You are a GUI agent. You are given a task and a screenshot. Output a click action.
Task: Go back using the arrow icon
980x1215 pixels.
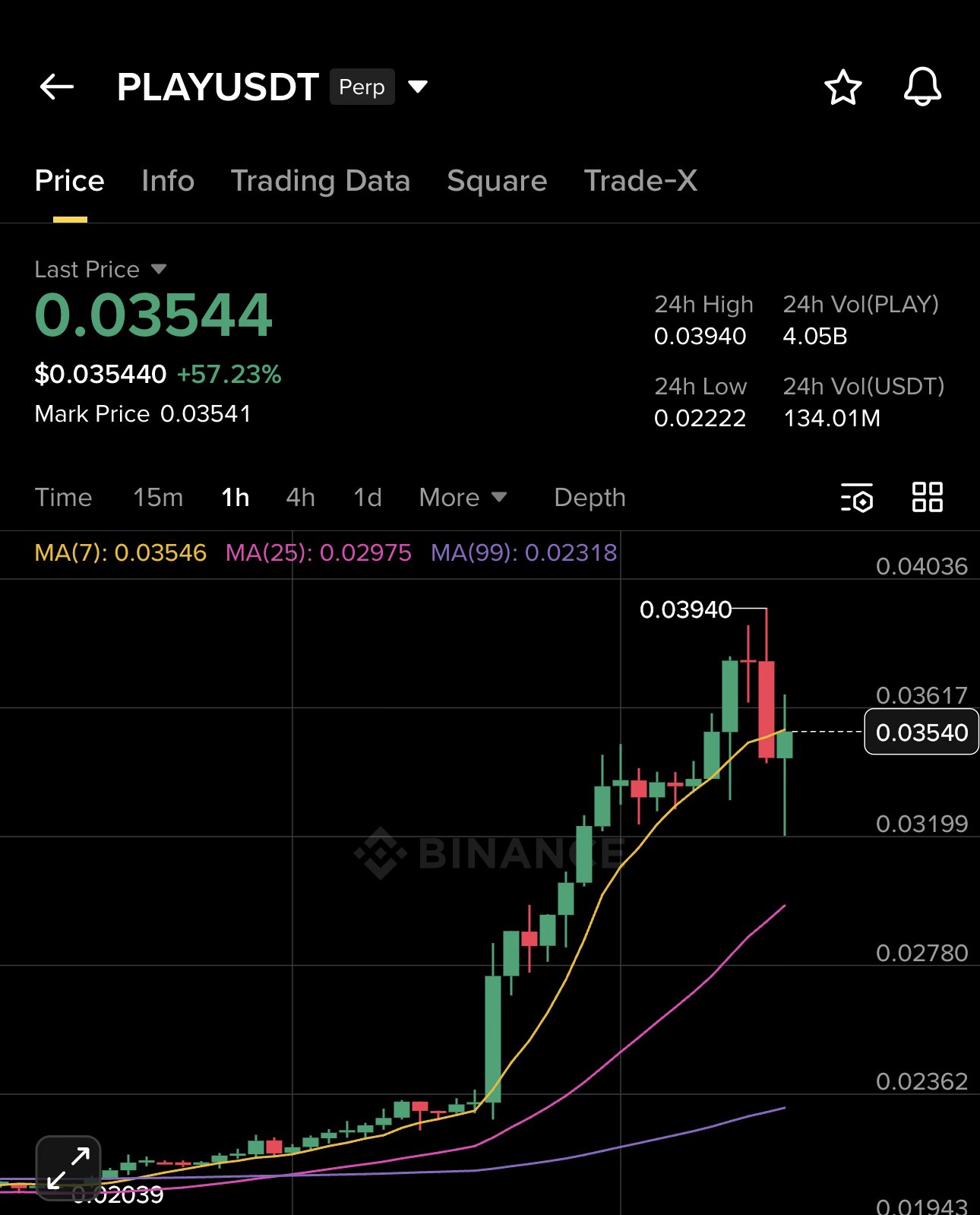pos(57,87)
